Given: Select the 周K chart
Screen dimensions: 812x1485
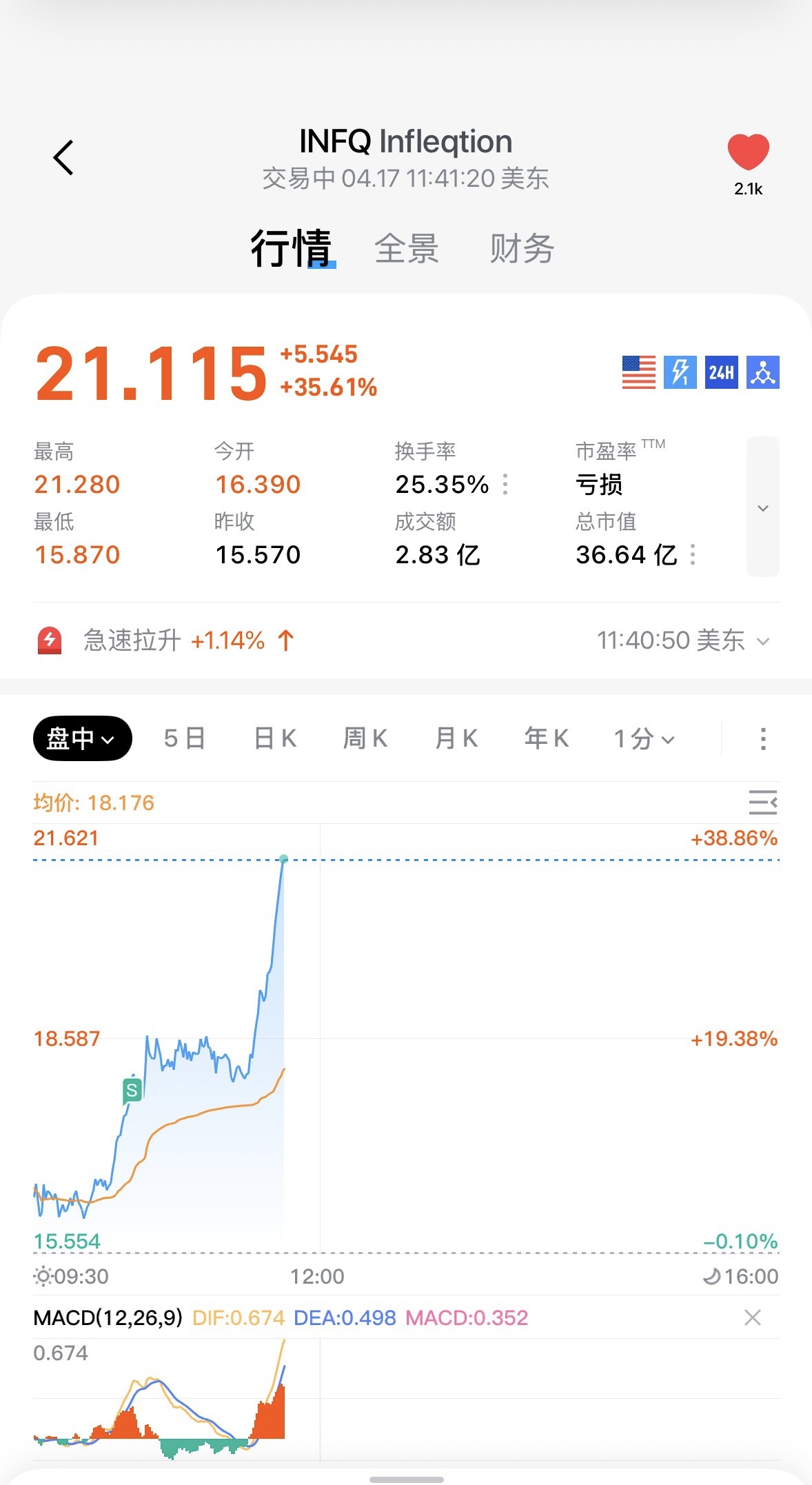Looking at the screenshot, I should [365, 738].
